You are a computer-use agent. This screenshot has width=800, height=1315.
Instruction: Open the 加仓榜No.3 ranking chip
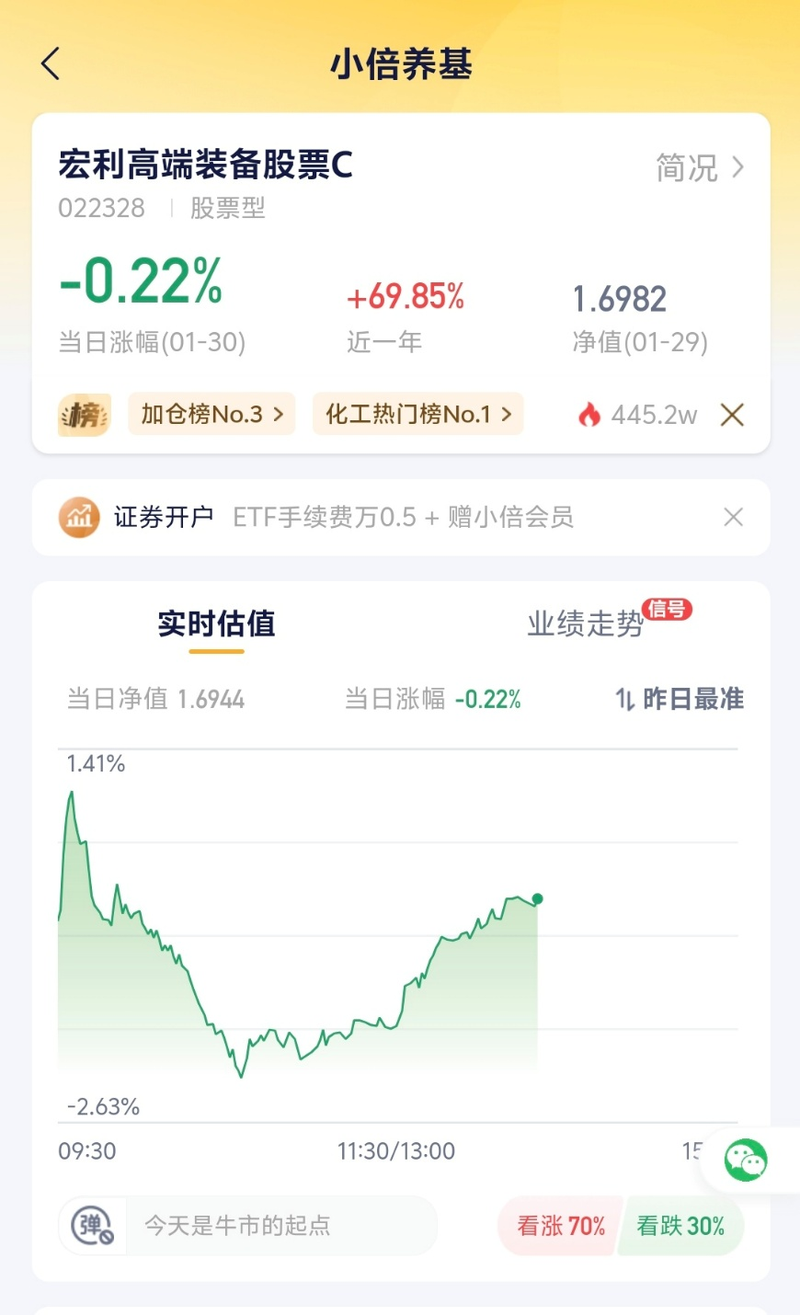pyautogui.click(x=211, y=414)
